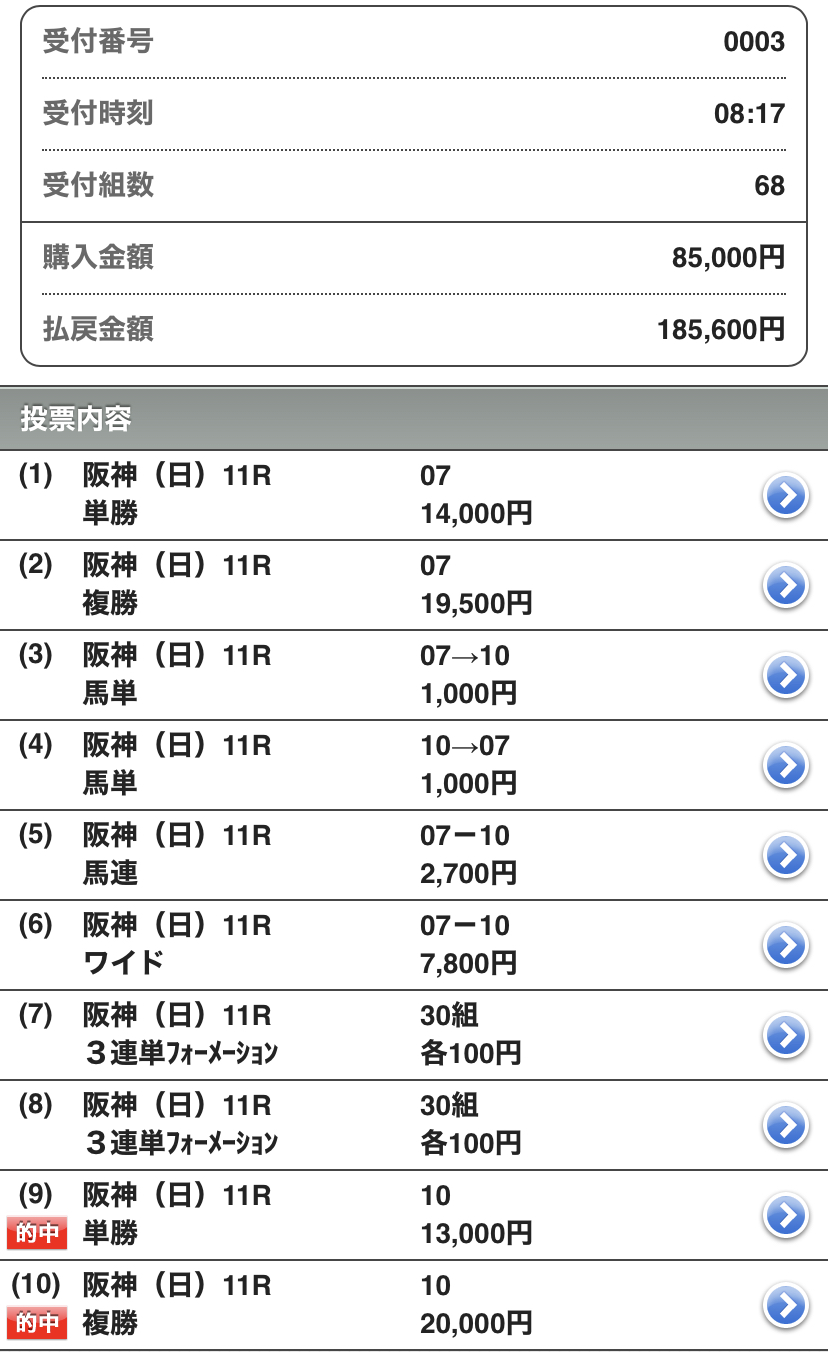Open winning bet (9) 単勝 10
828x1352 pixels.
point(785,1215)
